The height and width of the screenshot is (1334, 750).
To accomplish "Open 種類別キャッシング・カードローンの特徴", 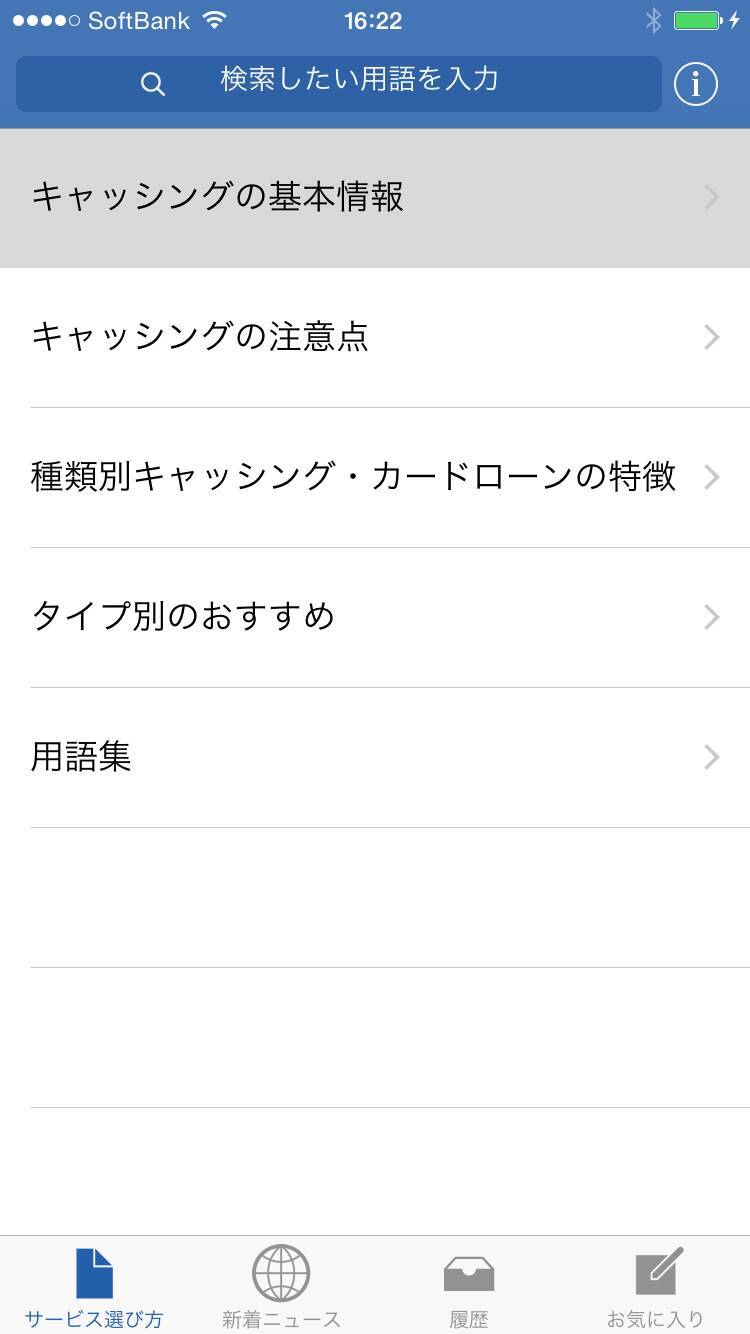I will [375, 477].
